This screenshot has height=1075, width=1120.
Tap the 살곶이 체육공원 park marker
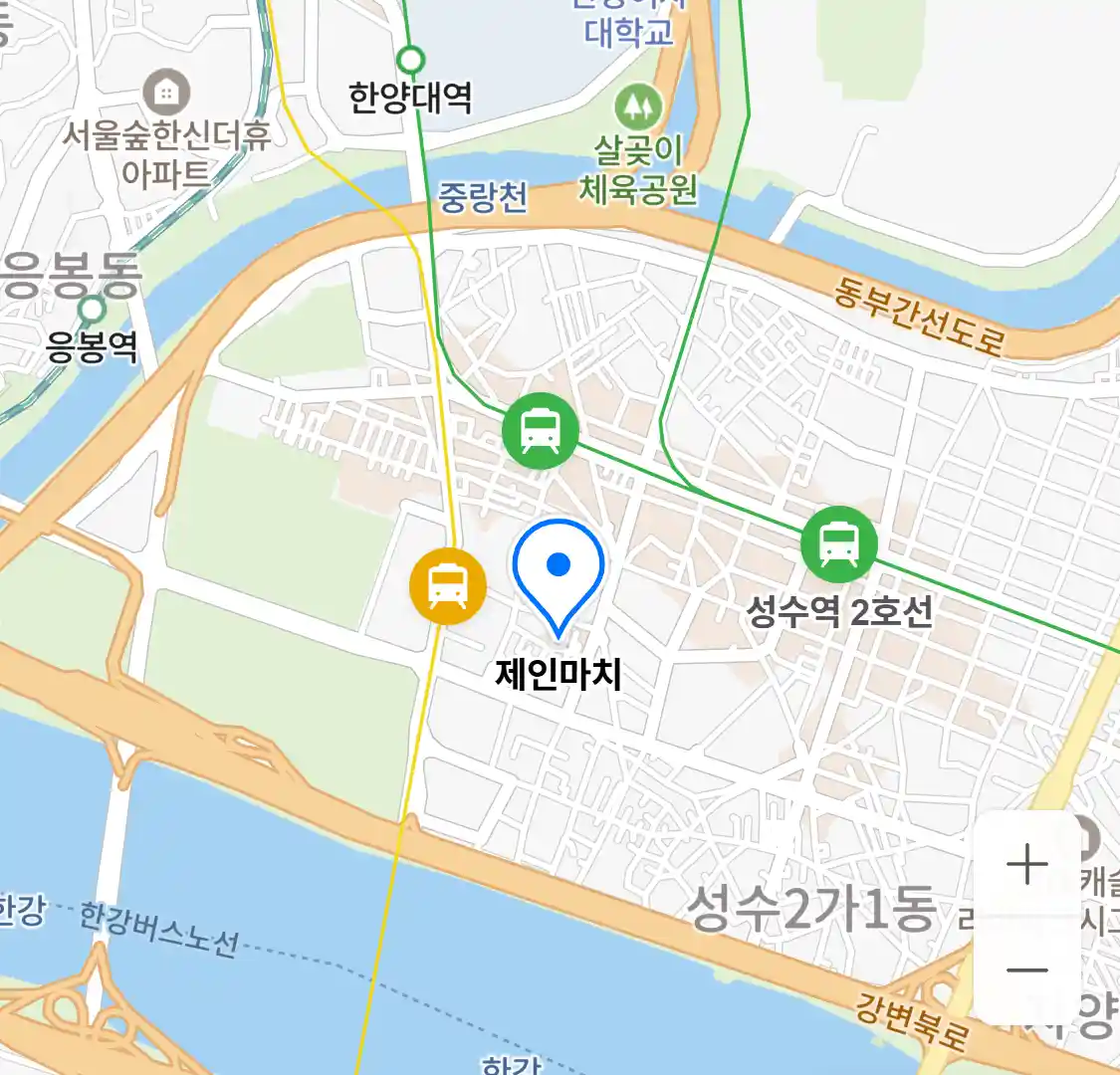[638, 106]
